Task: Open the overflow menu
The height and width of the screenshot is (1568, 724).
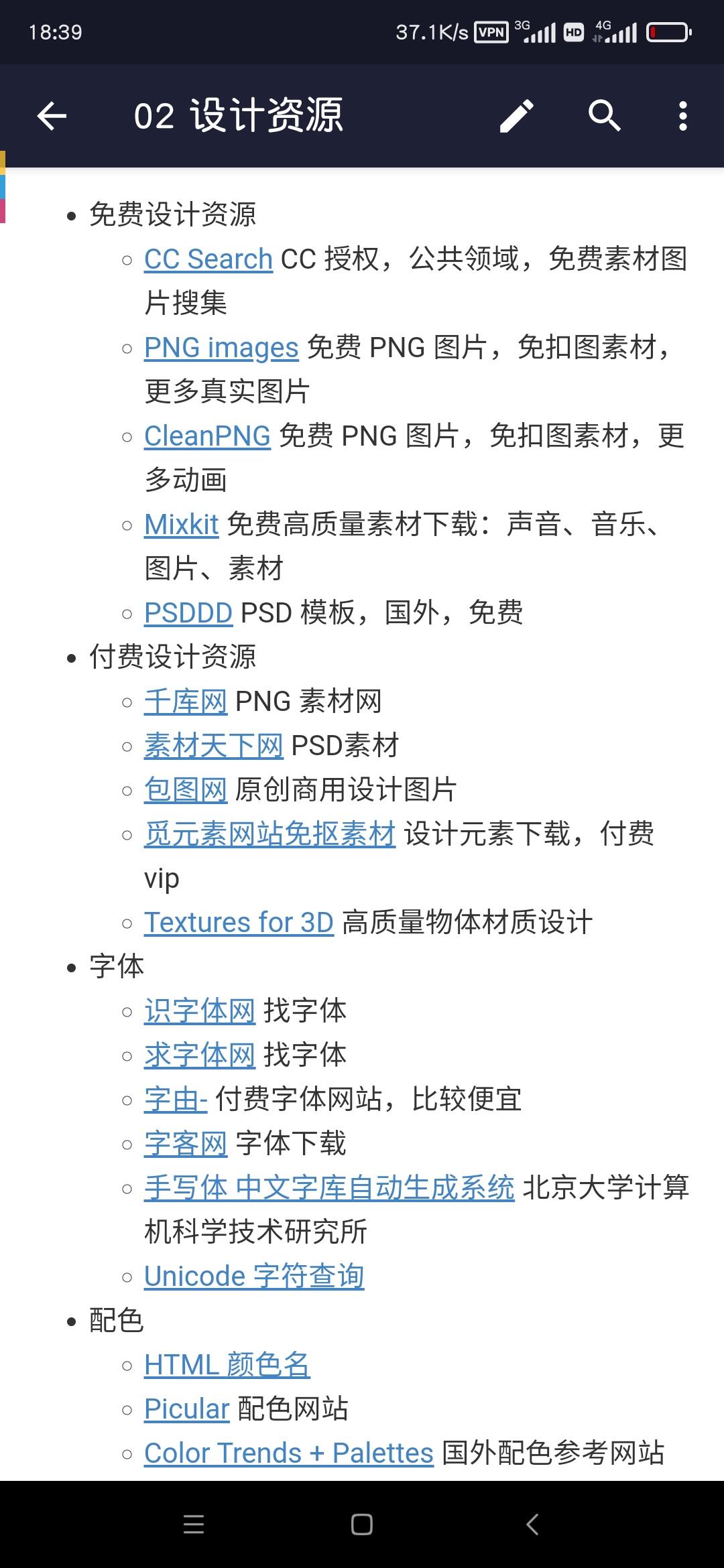Action: pos(682,116)
